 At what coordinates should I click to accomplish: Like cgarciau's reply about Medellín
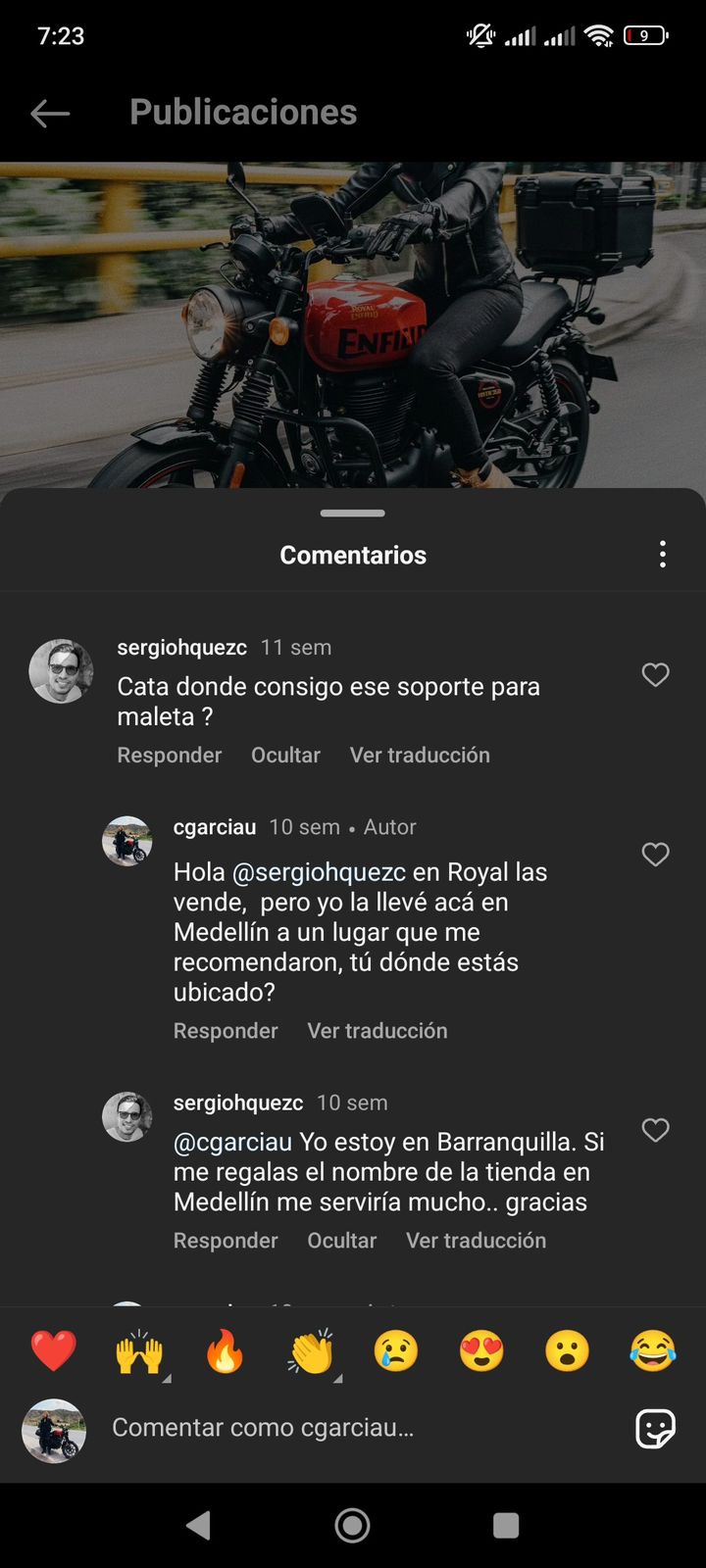655,855
